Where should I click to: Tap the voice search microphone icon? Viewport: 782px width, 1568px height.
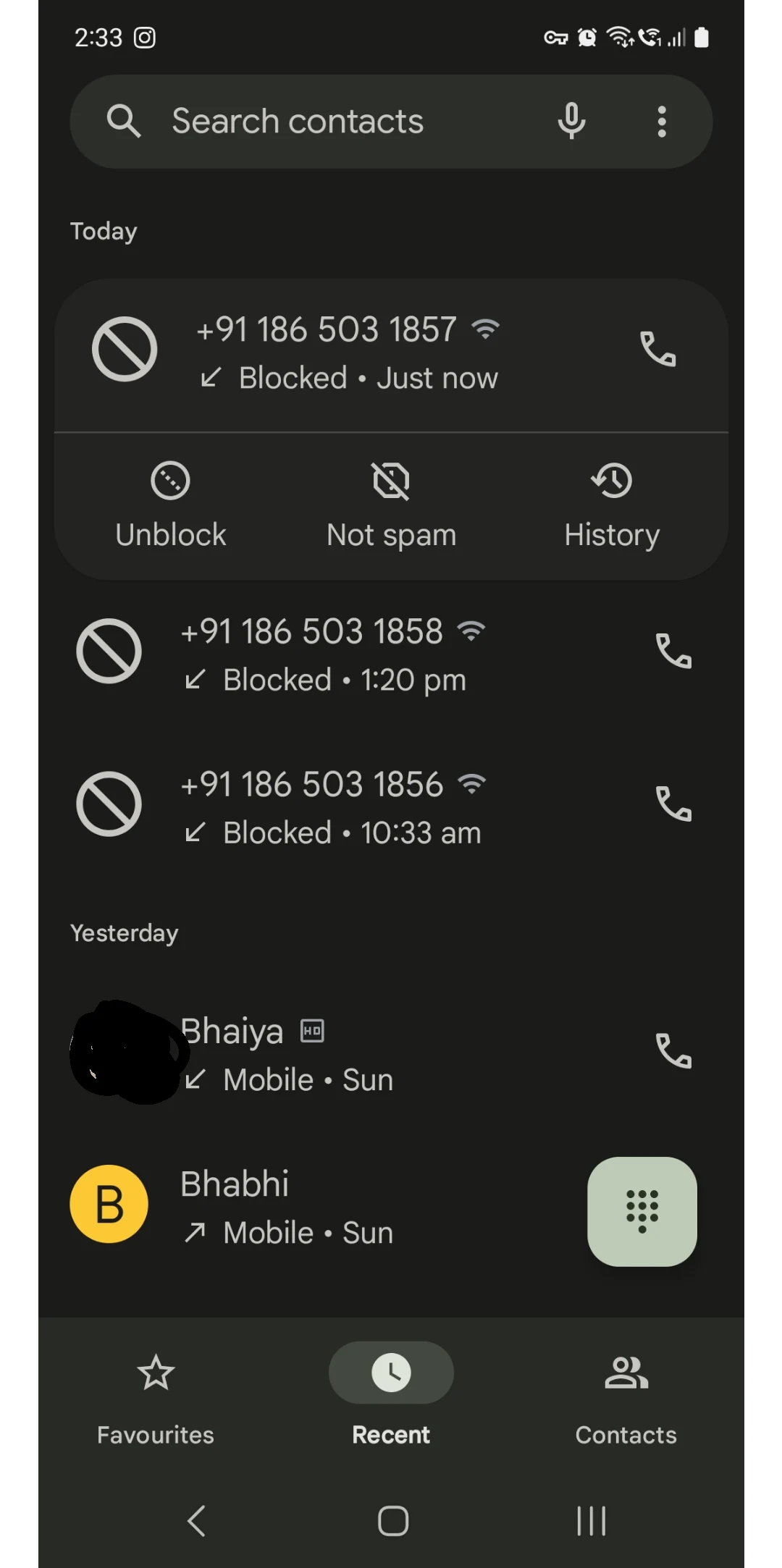point(572,121)
